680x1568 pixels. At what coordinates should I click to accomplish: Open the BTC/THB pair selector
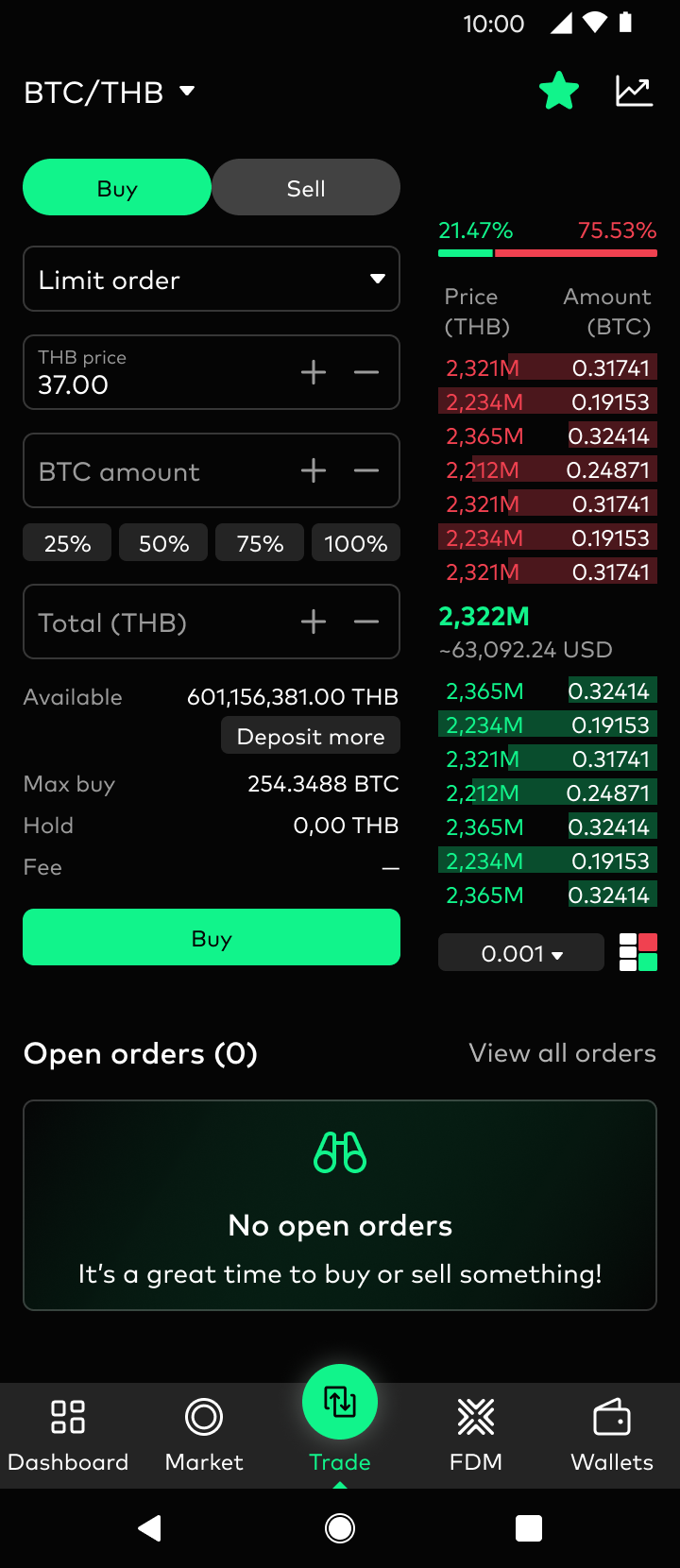[x=109, y=92]
